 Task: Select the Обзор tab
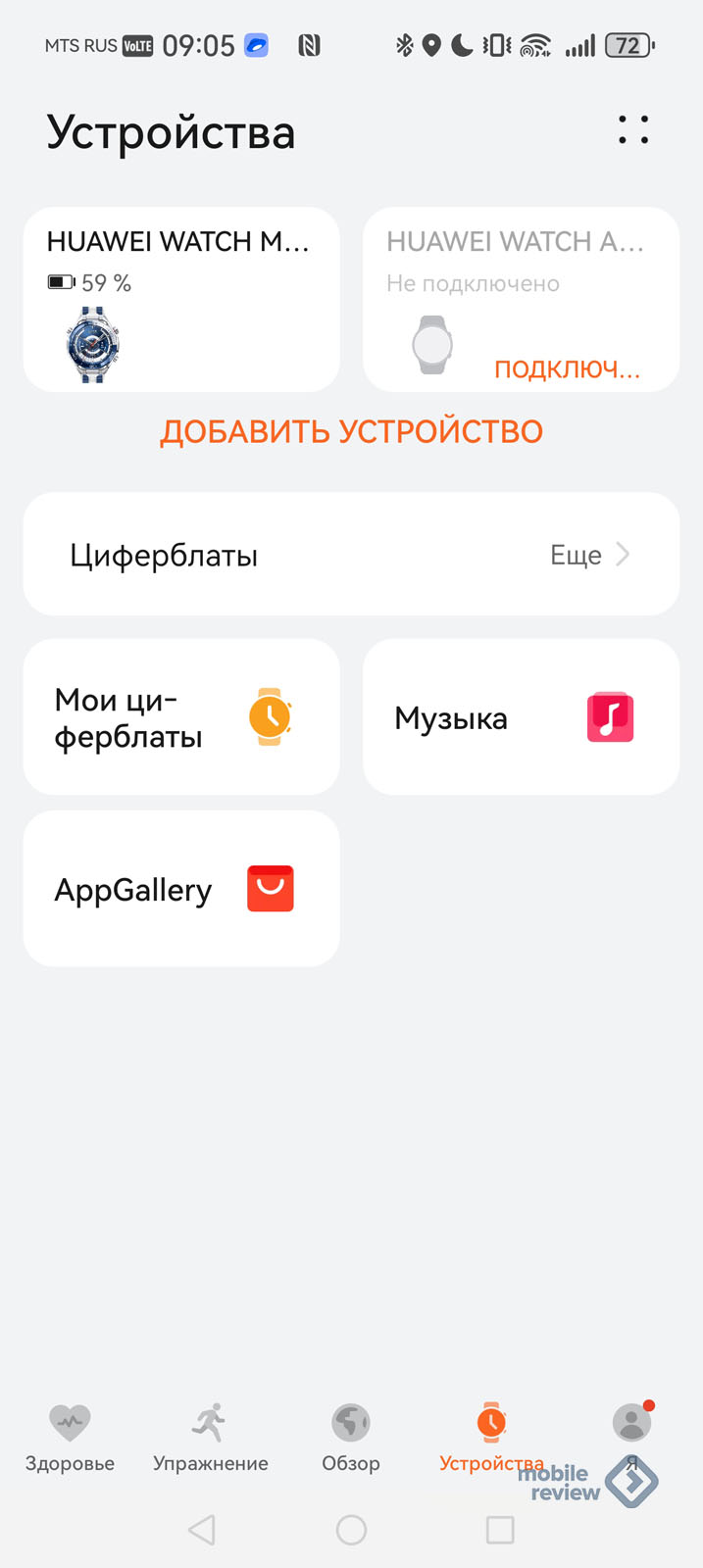click(x=351, y=1439)
